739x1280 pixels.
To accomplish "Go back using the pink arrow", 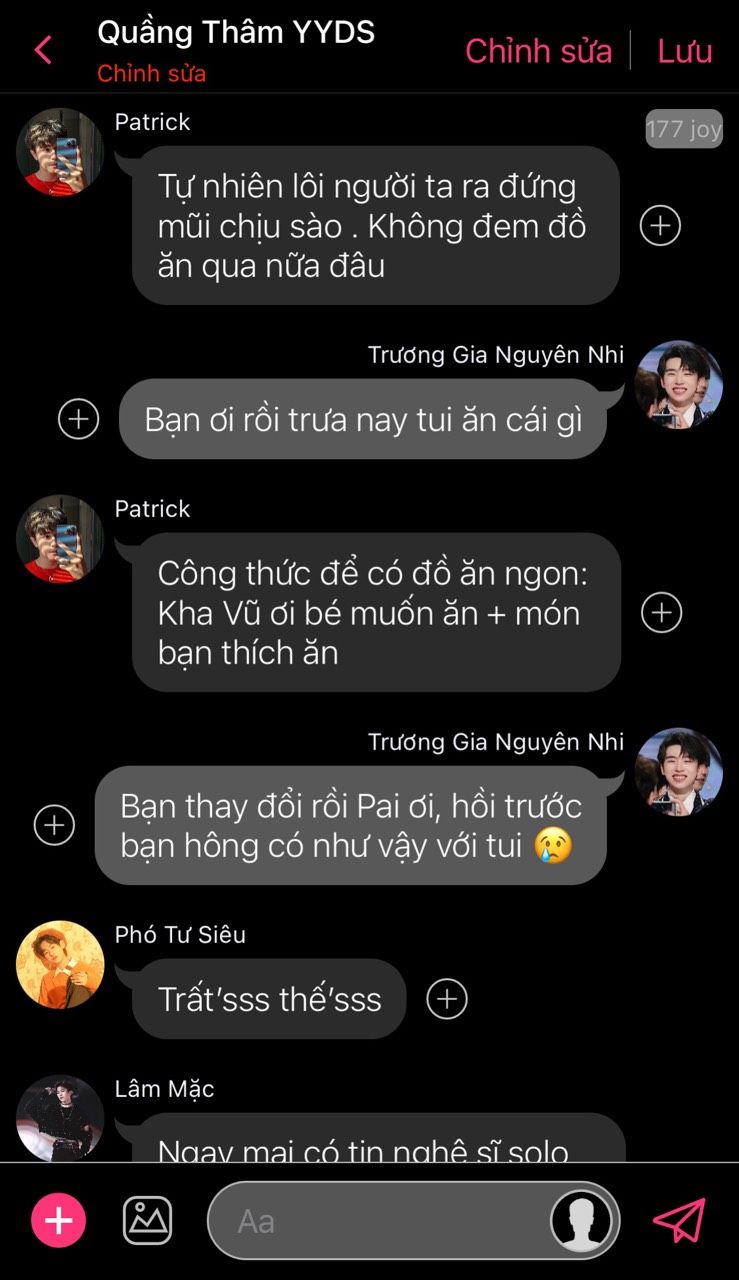I will 43,50.
